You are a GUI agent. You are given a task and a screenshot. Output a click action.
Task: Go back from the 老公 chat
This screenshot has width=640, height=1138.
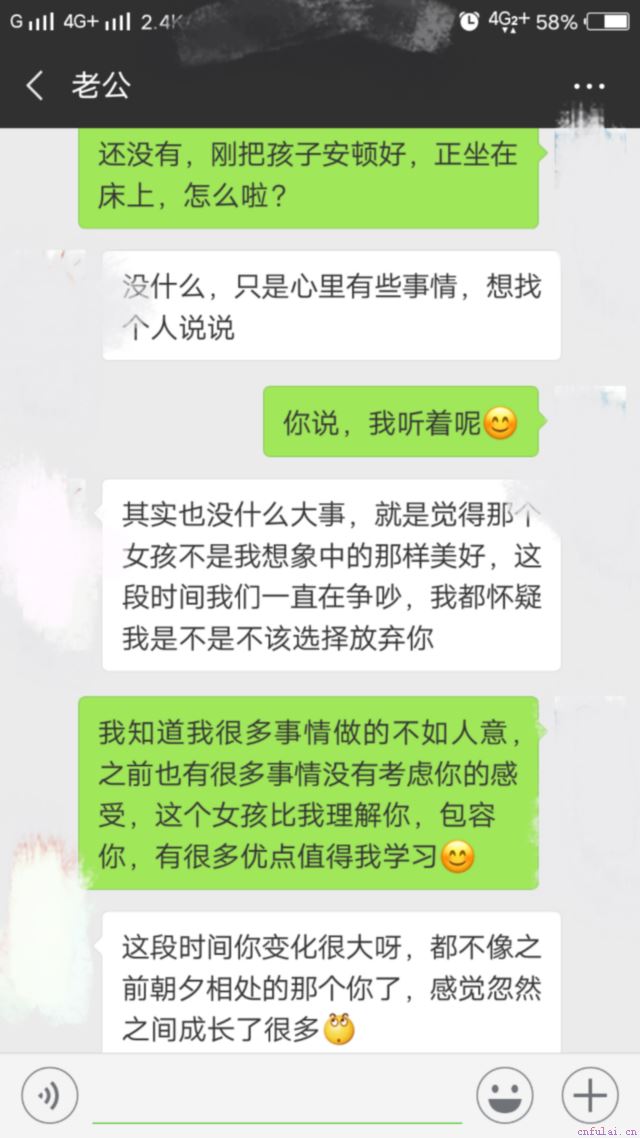tap(34, 86)
